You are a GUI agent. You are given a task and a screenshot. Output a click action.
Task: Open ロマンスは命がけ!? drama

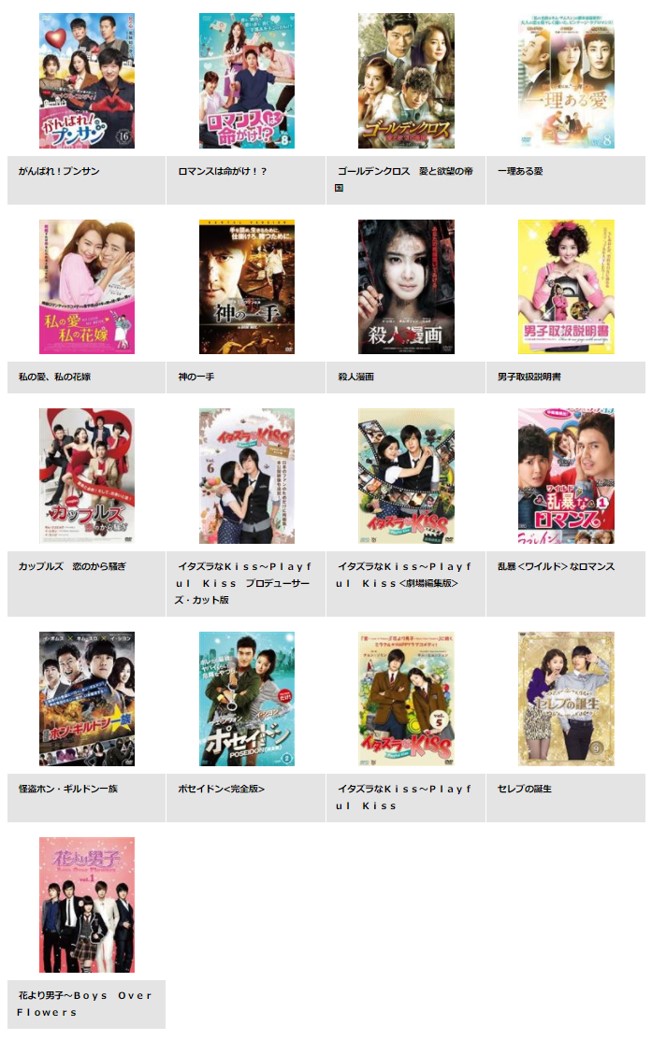(x=246, y=81)
